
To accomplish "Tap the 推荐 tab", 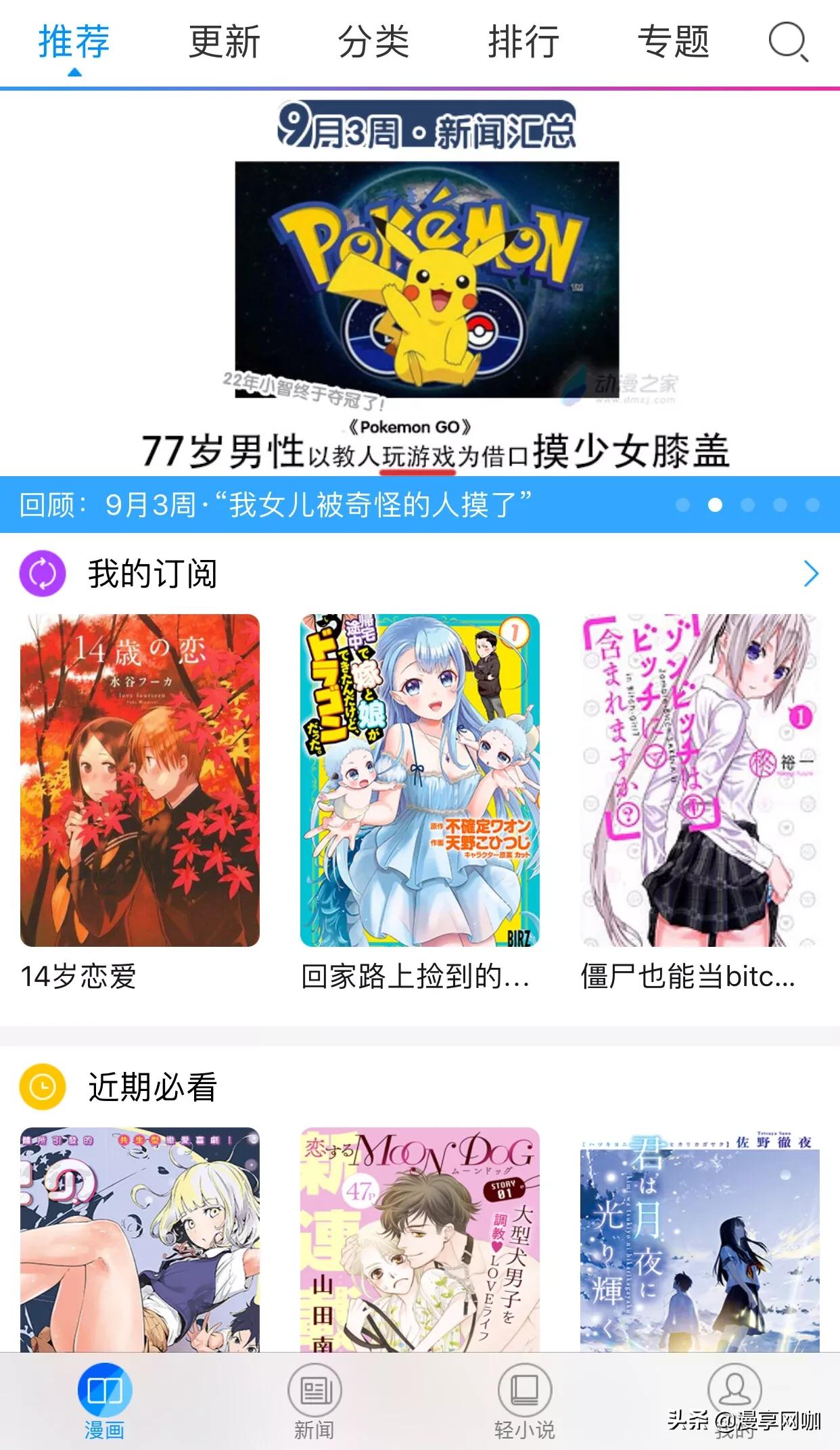I will (74, 42).
